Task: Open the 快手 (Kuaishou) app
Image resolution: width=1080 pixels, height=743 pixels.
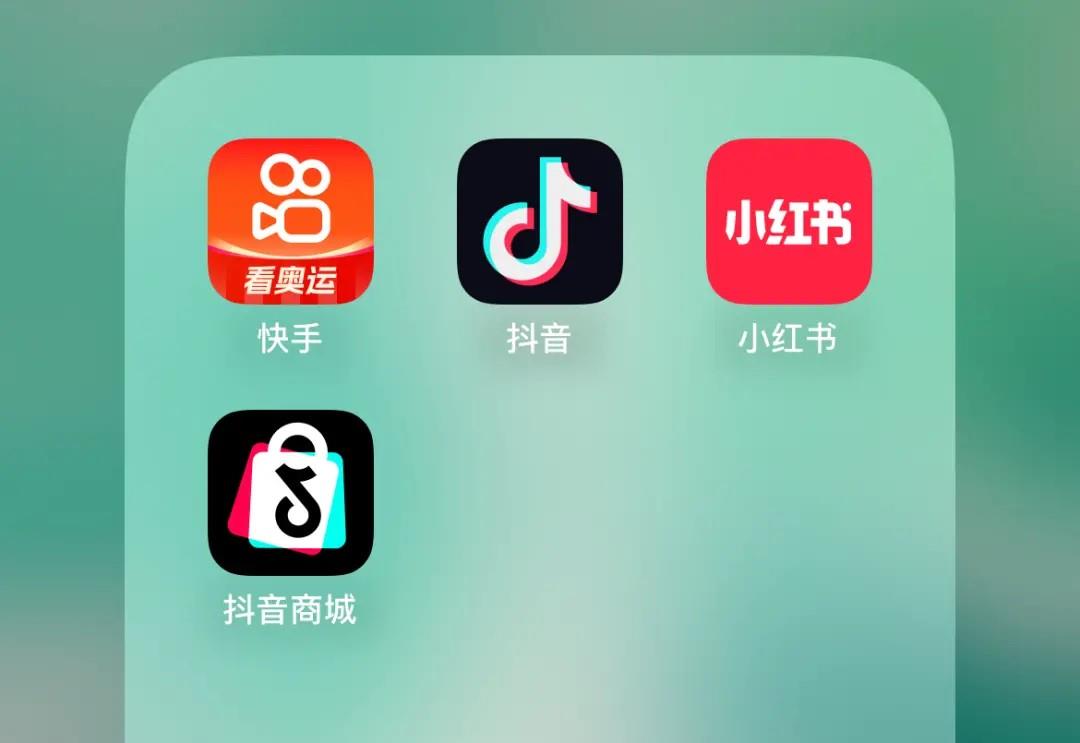Action: tap(290, 221)
